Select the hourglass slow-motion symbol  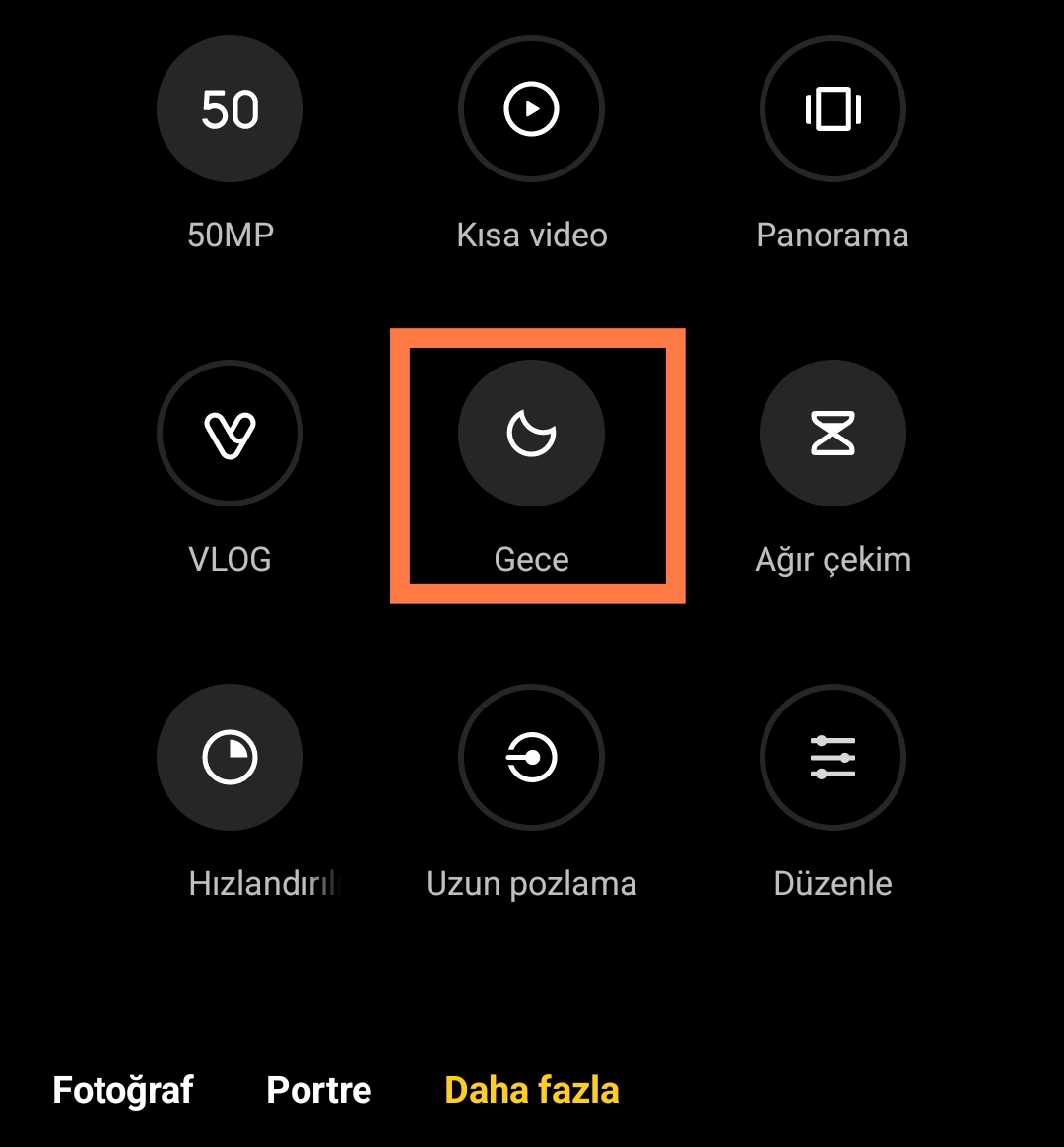point(832,434)
